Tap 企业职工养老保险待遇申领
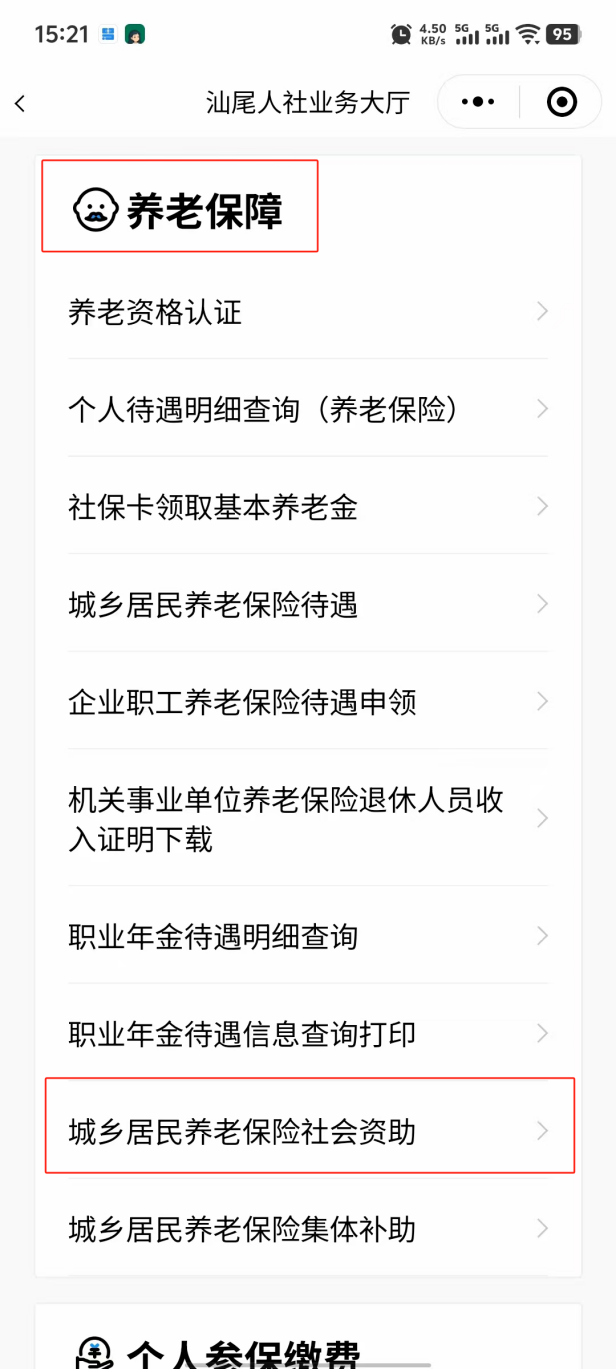This screenshot has width=616, height=1369. pos(308,702)
